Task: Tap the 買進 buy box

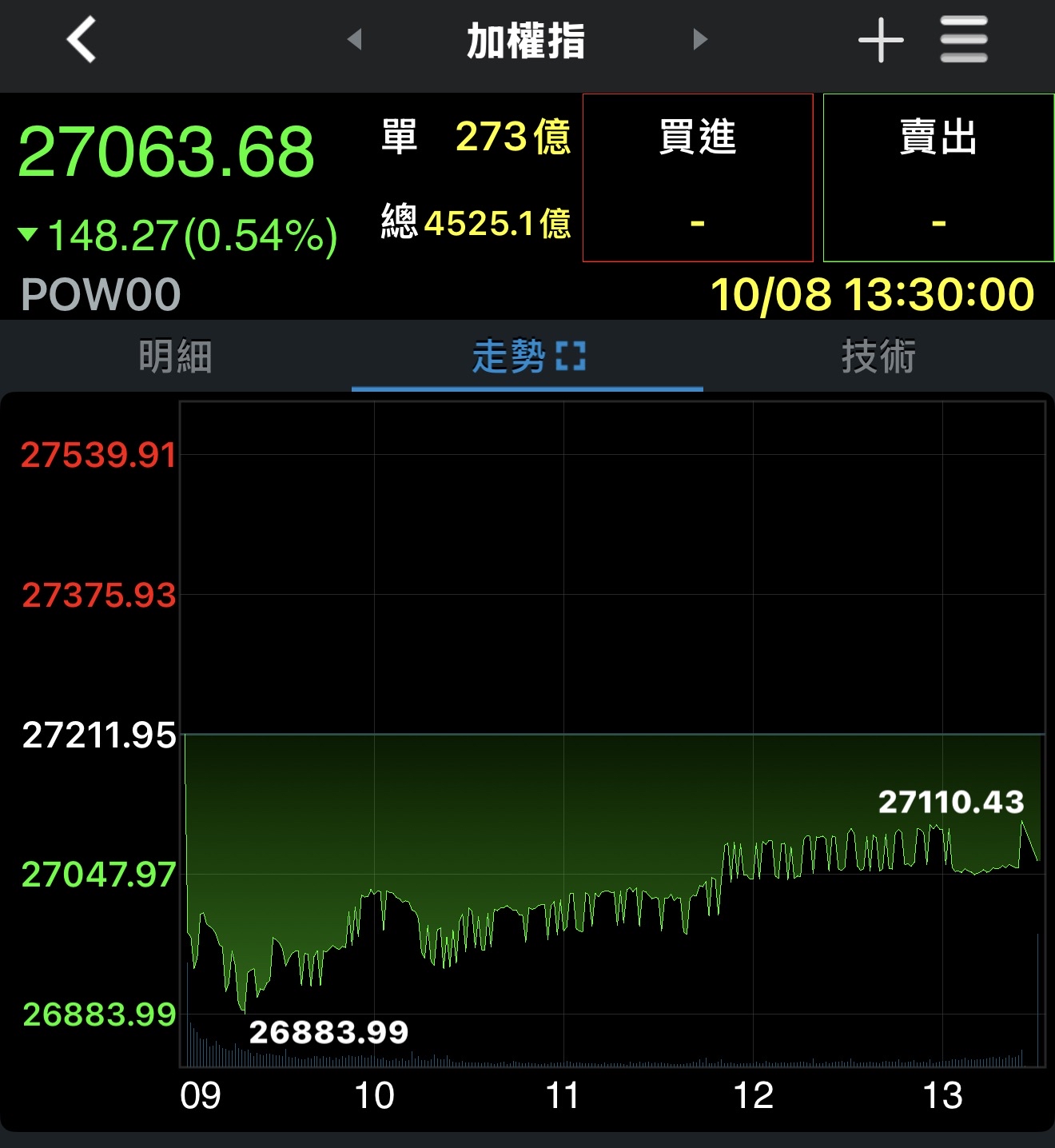Action: pos(698,177)
